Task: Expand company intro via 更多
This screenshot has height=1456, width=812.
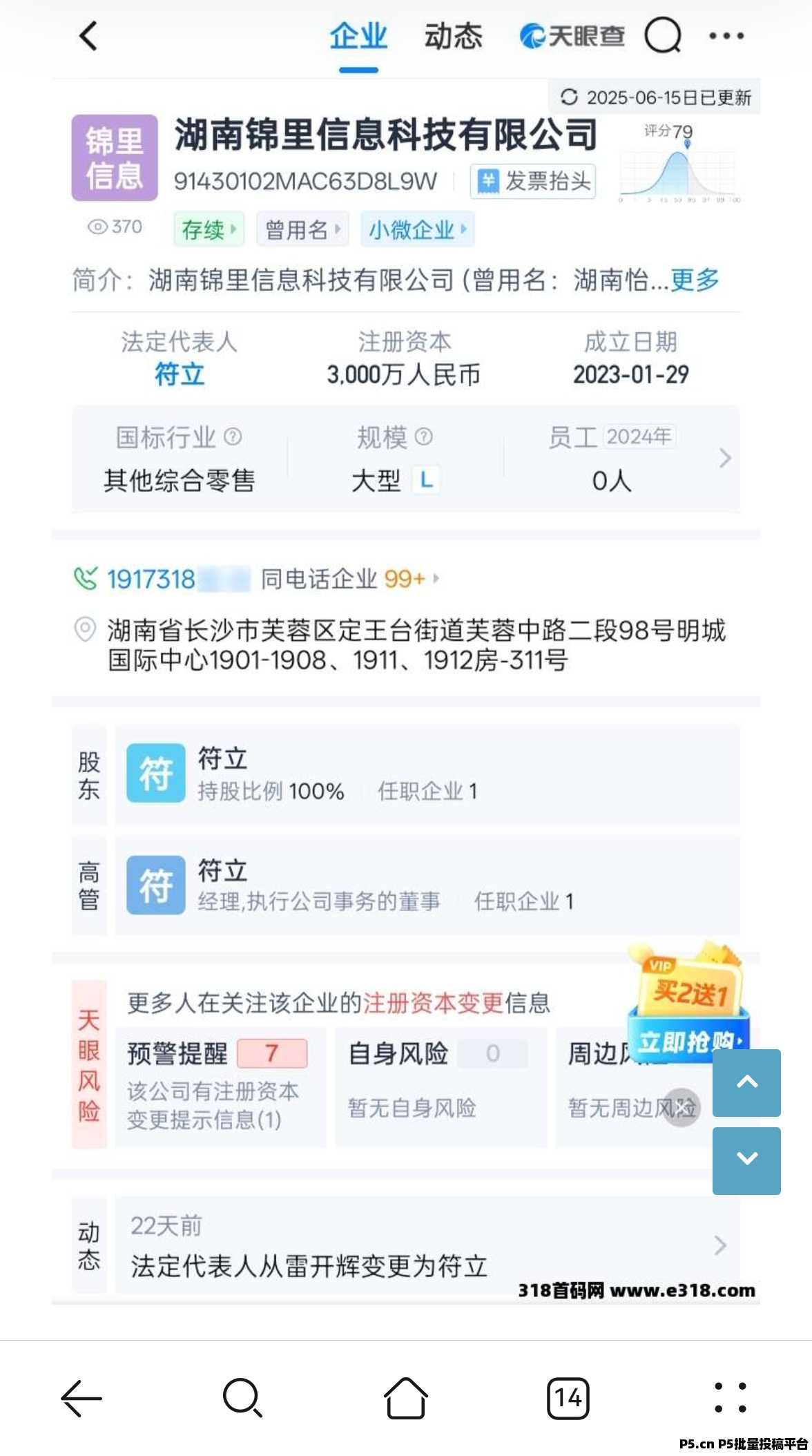Action: pyautogui.click(x=695, y=280)
